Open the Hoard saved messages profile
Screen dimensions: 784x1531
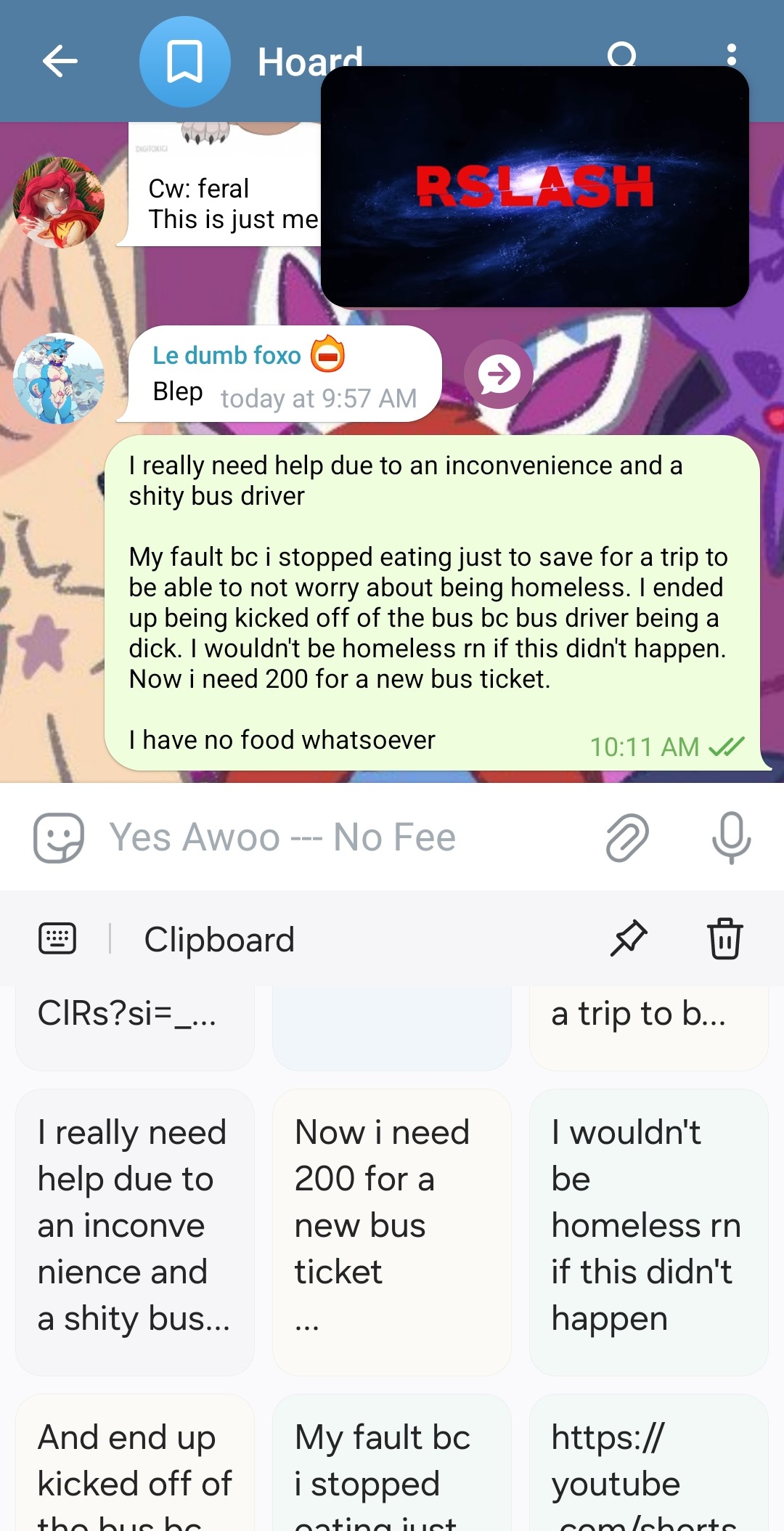[x=185, y=62]
